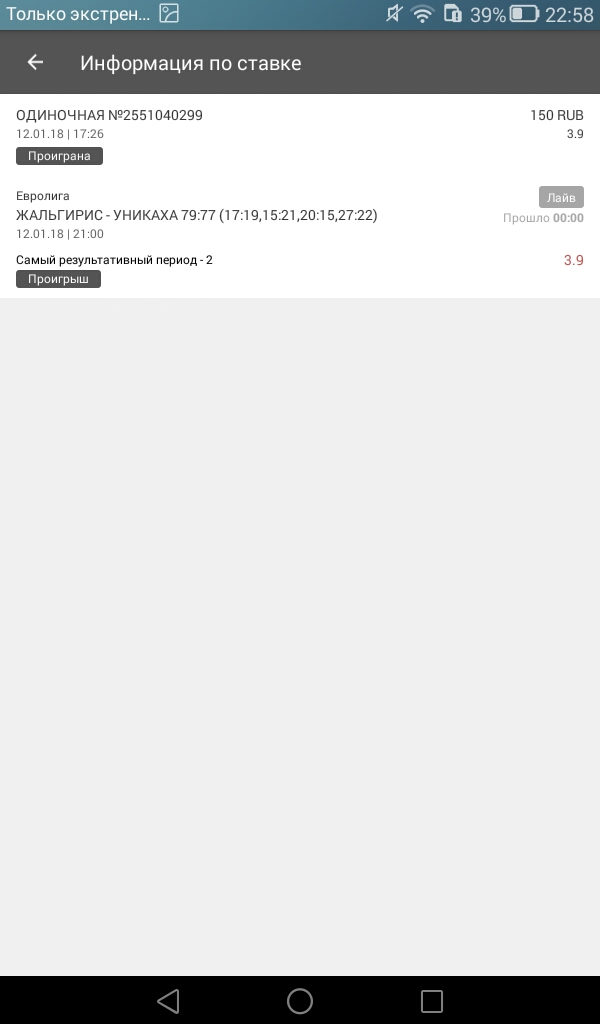
Task: Open the Жальгирис - Уникаха match row
Action: (x=197, y=215)
